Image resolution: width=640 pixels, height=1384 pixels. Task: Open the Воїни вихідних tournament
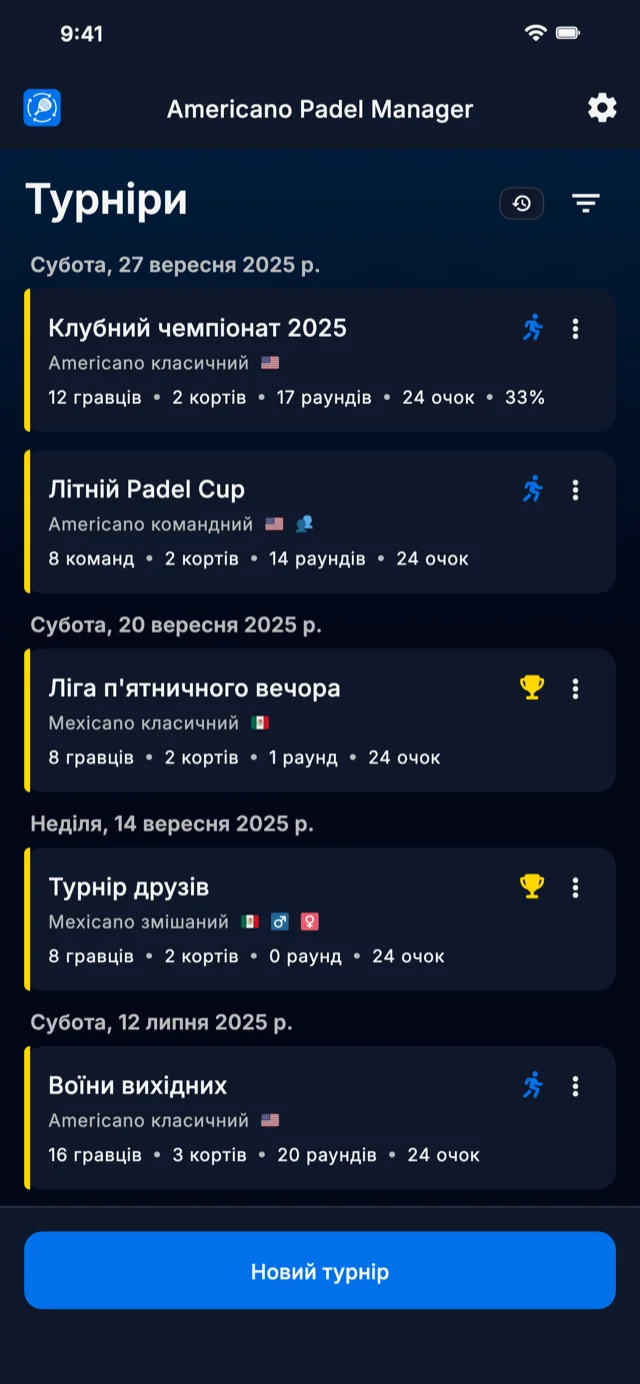[x=280, y=1118]
